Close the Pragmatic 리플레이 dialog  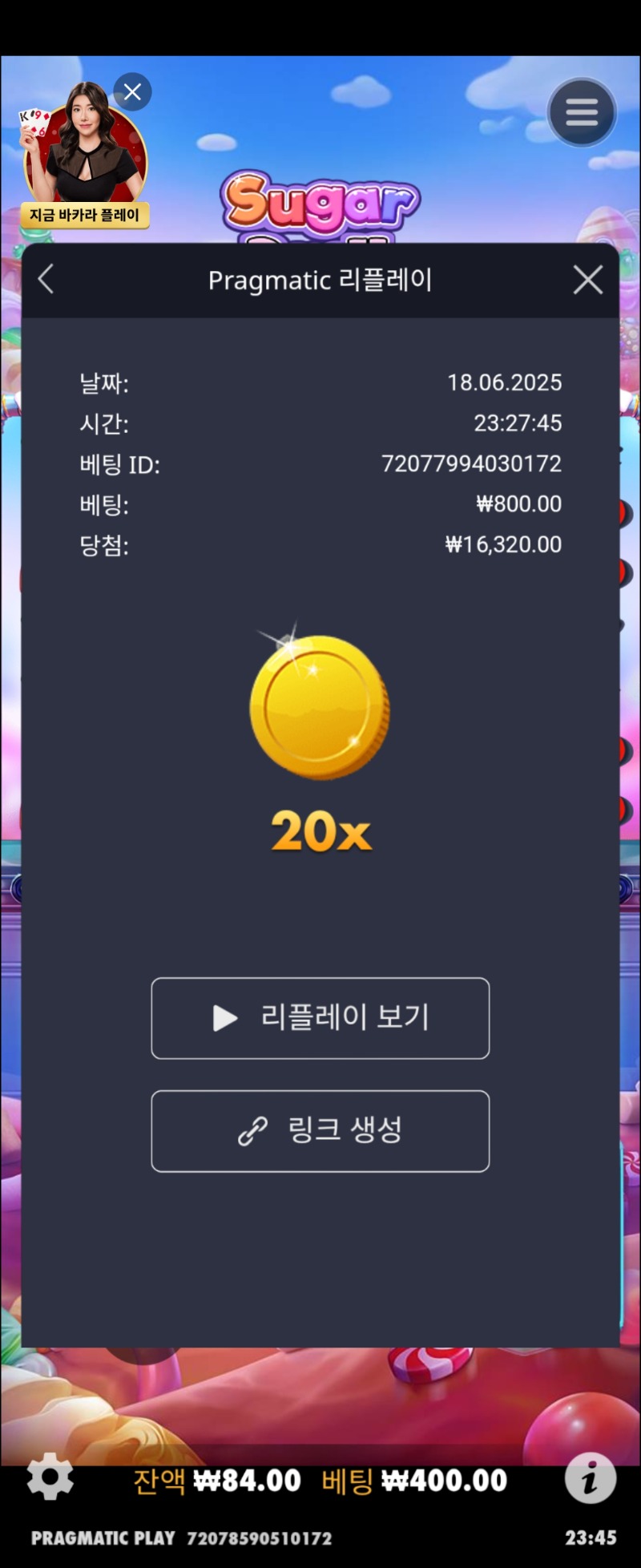tap(587, 280)
